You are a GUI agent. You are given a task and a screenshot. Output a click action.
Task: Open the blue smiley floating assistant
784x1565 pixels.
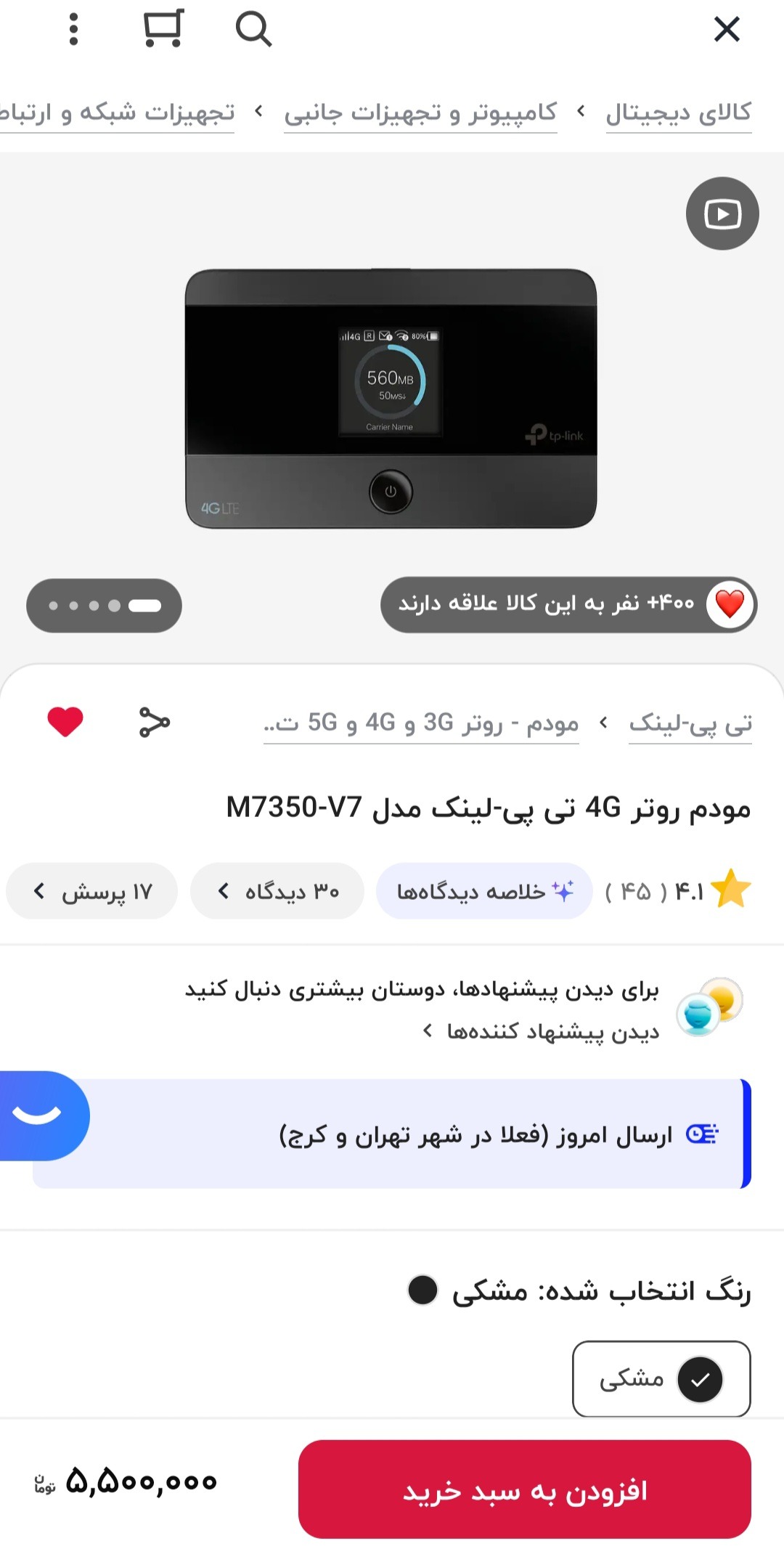click(41, 1115)
